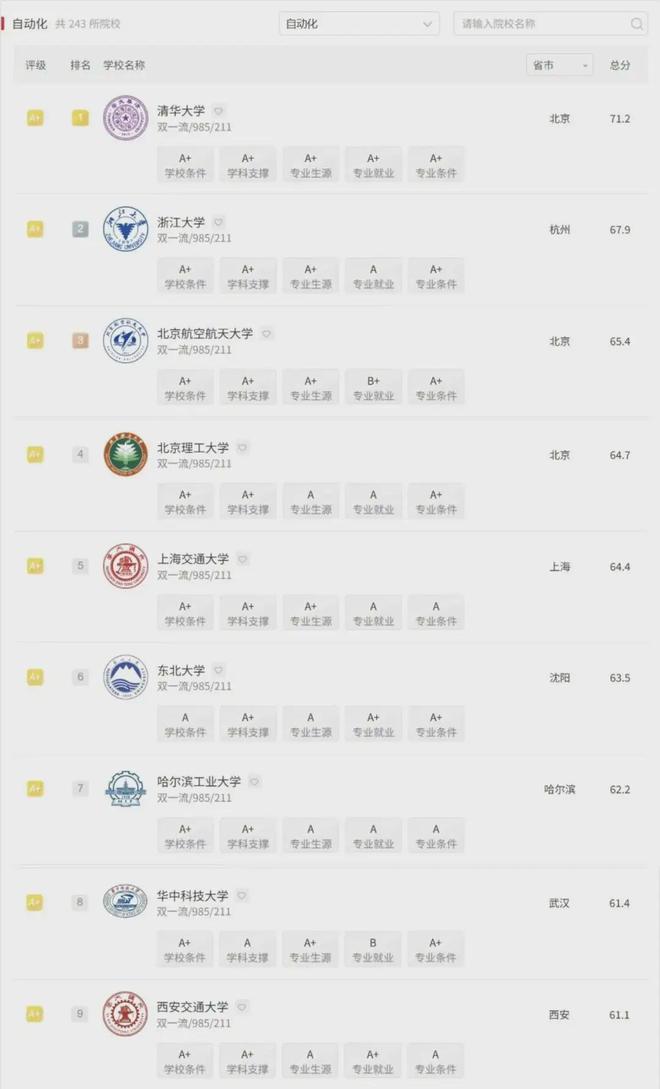The image size is (660, 1089).
Task: Open 上海交通大学 details
Action: click(193, 559)
